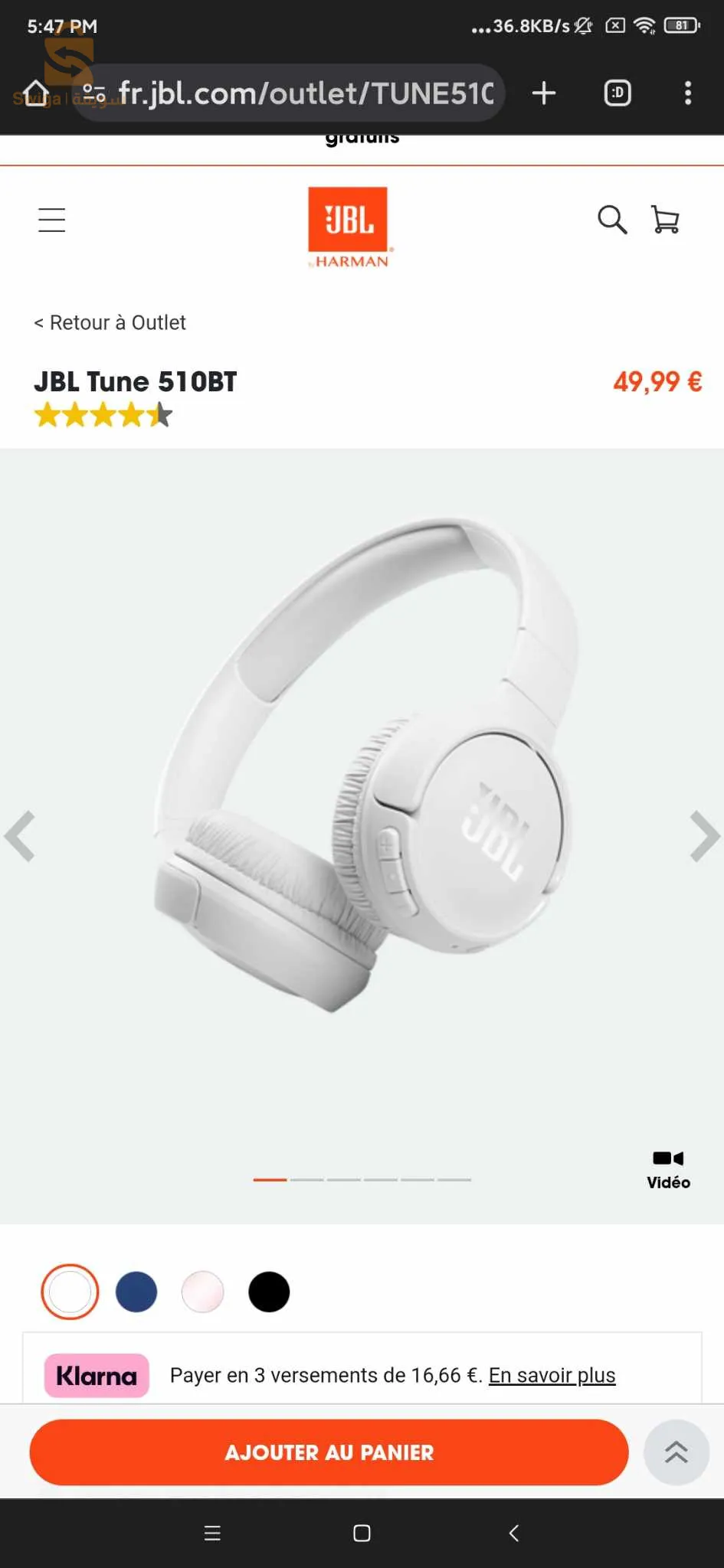Open the Vidéo player icon
The image size is (724, 1568).
coord(667,1159)
